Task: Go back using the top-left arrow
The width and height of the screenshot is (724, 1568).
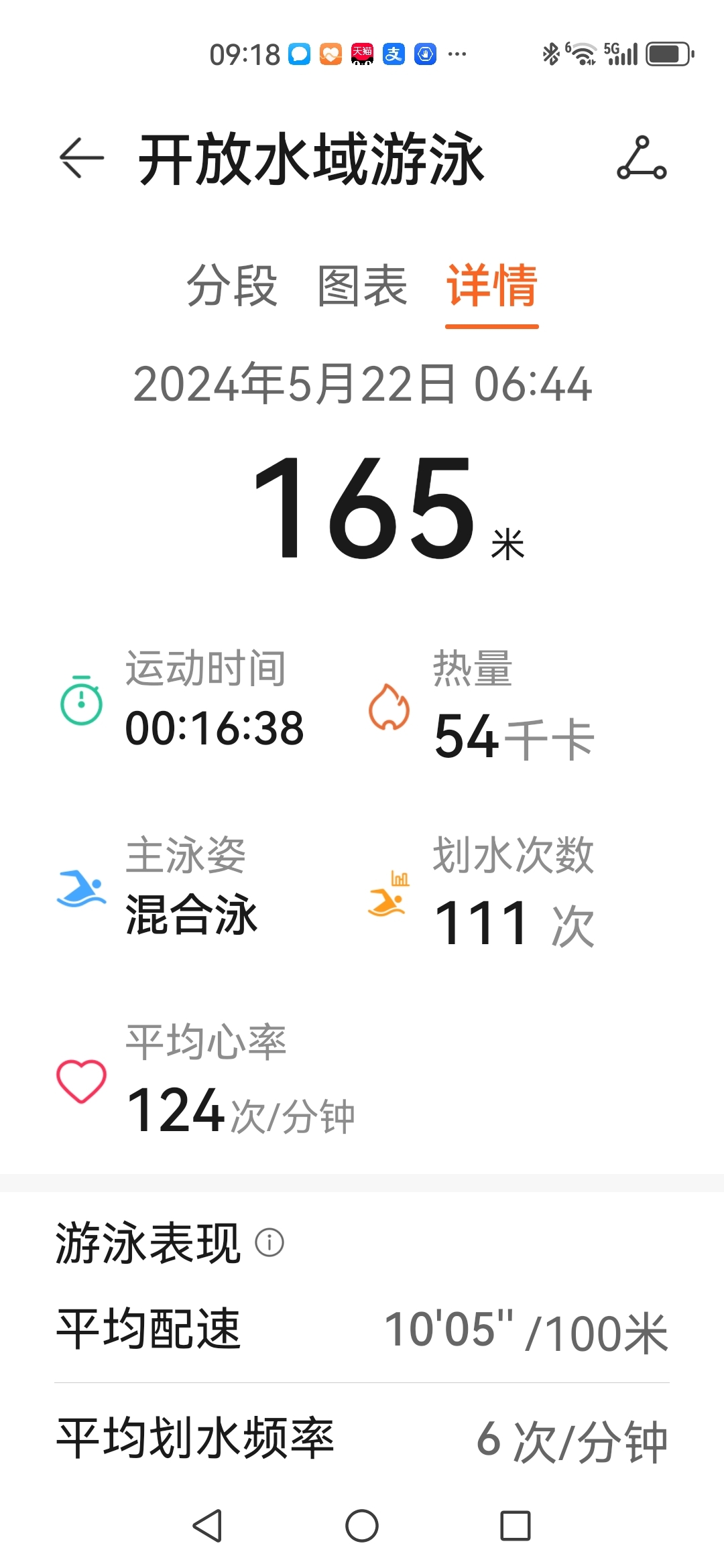Action: [x=82, y=158]
